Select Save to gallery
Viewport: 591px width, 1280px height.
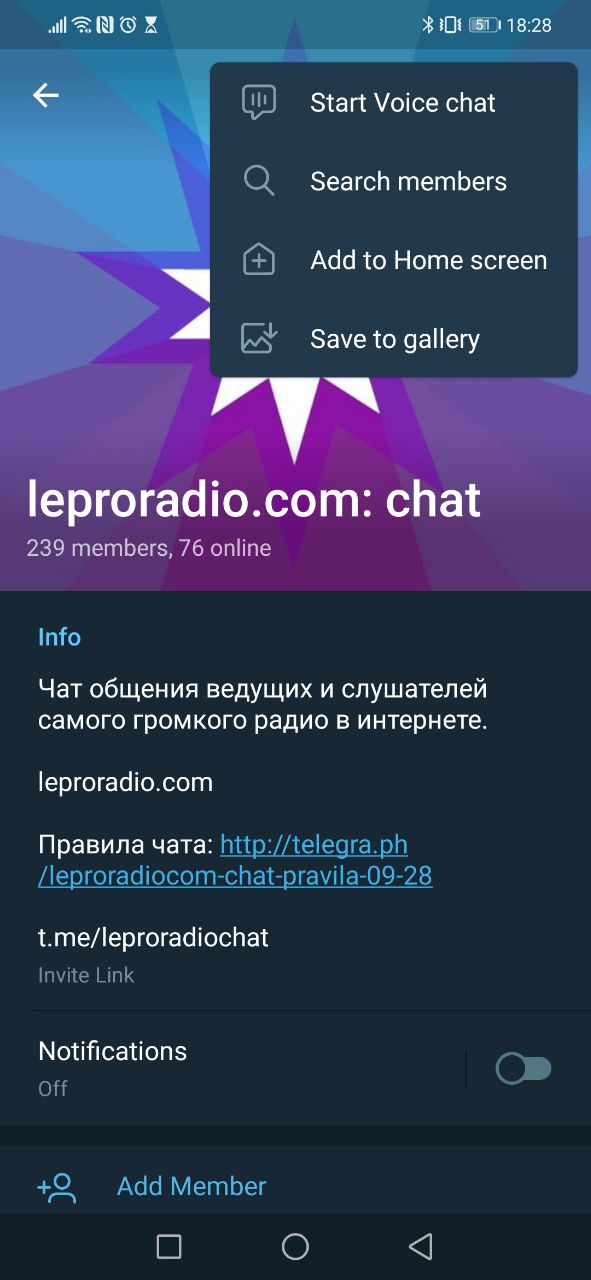pos(394,339)
